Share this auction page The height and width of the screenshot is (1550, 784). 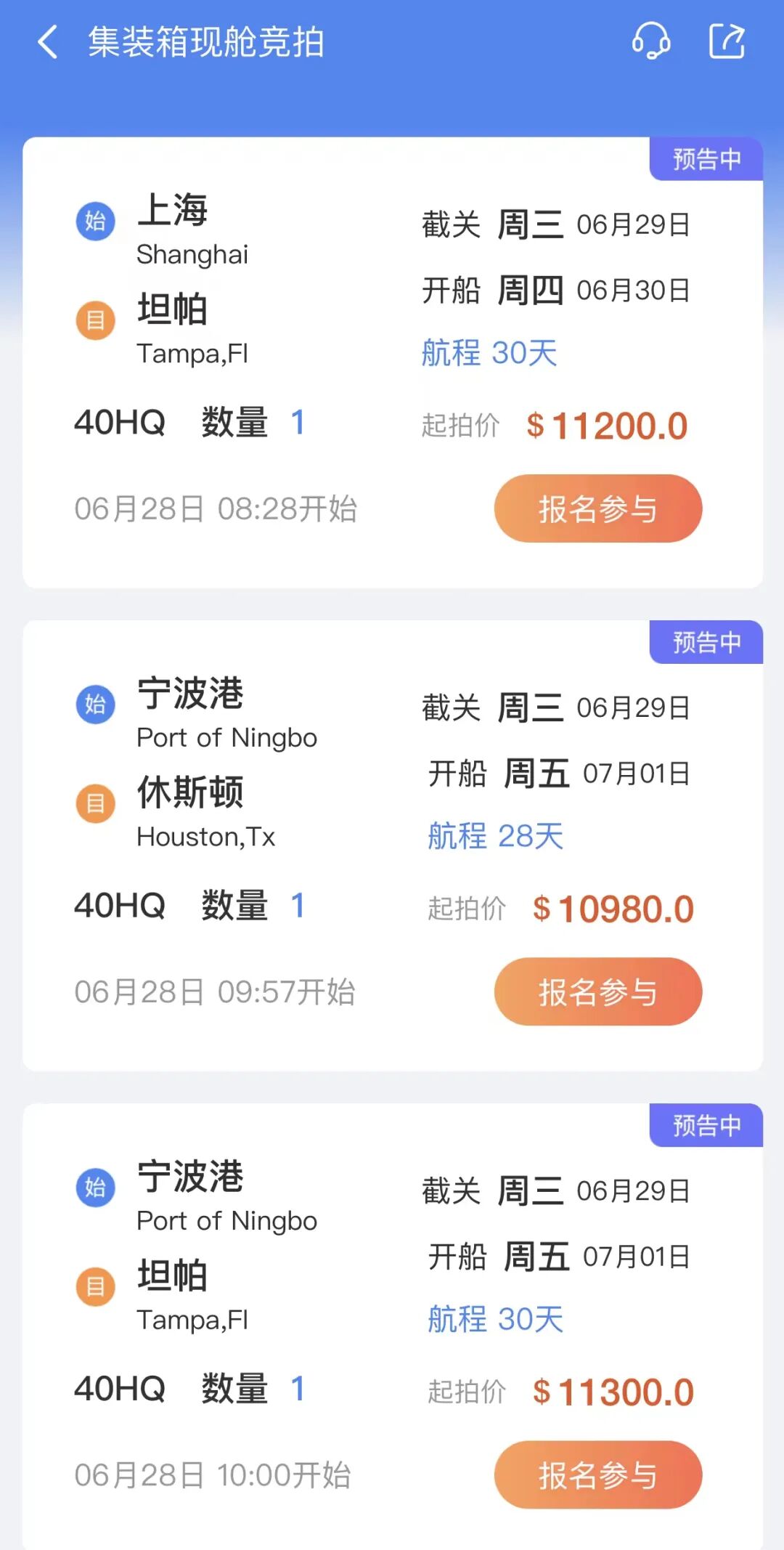727,41
